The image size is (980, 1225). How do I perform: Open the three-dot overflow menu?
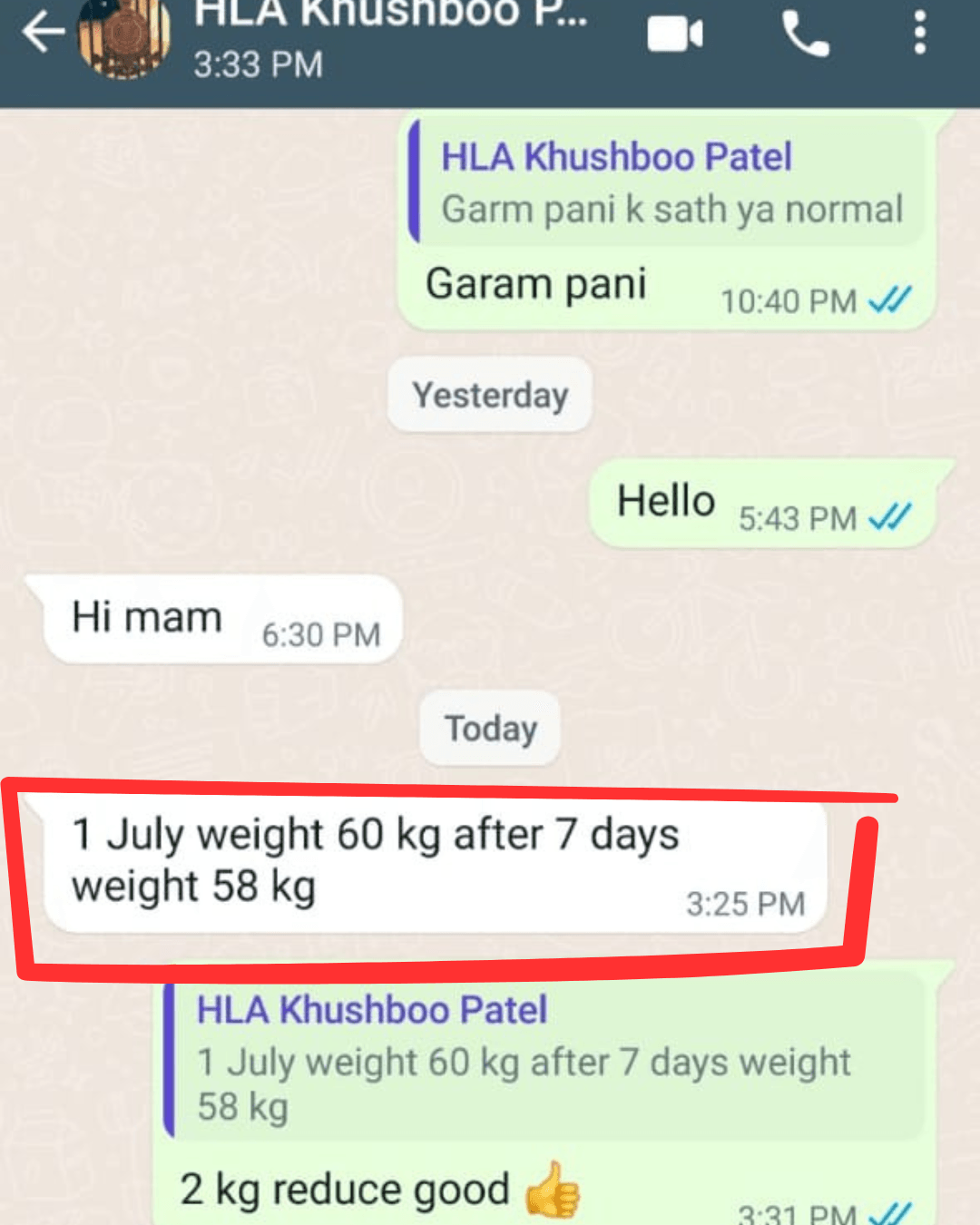920,34
